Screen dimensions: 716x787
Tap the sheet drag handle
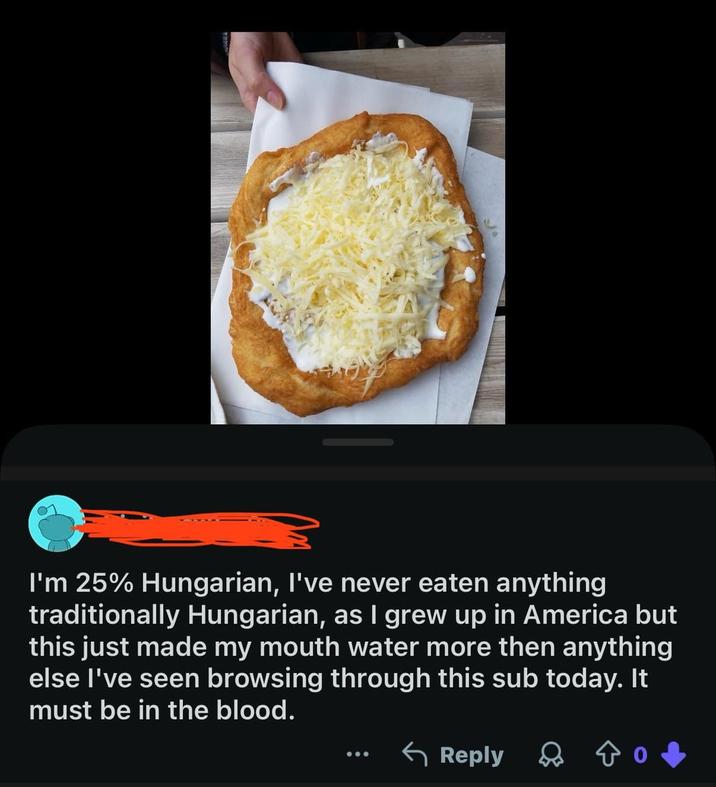(x=357, y=441)
